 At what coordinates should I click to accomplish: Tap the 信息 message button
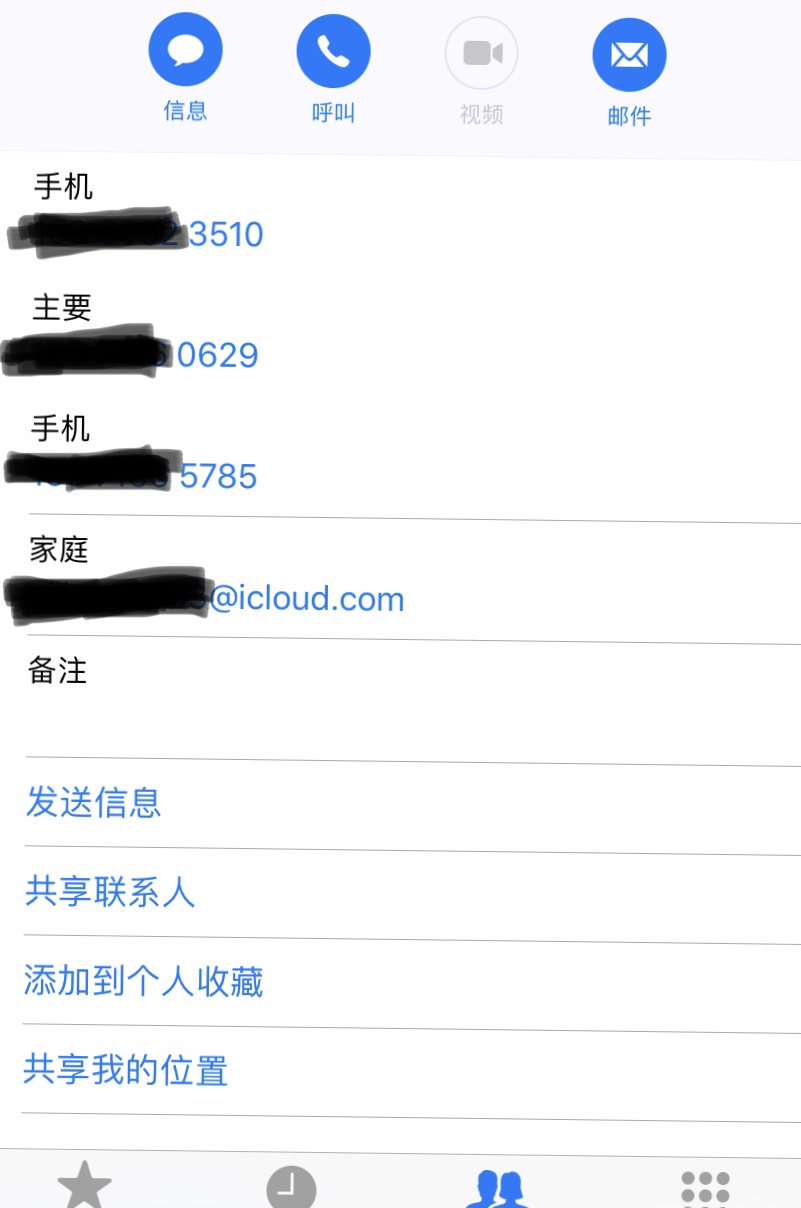pos(185,51)
